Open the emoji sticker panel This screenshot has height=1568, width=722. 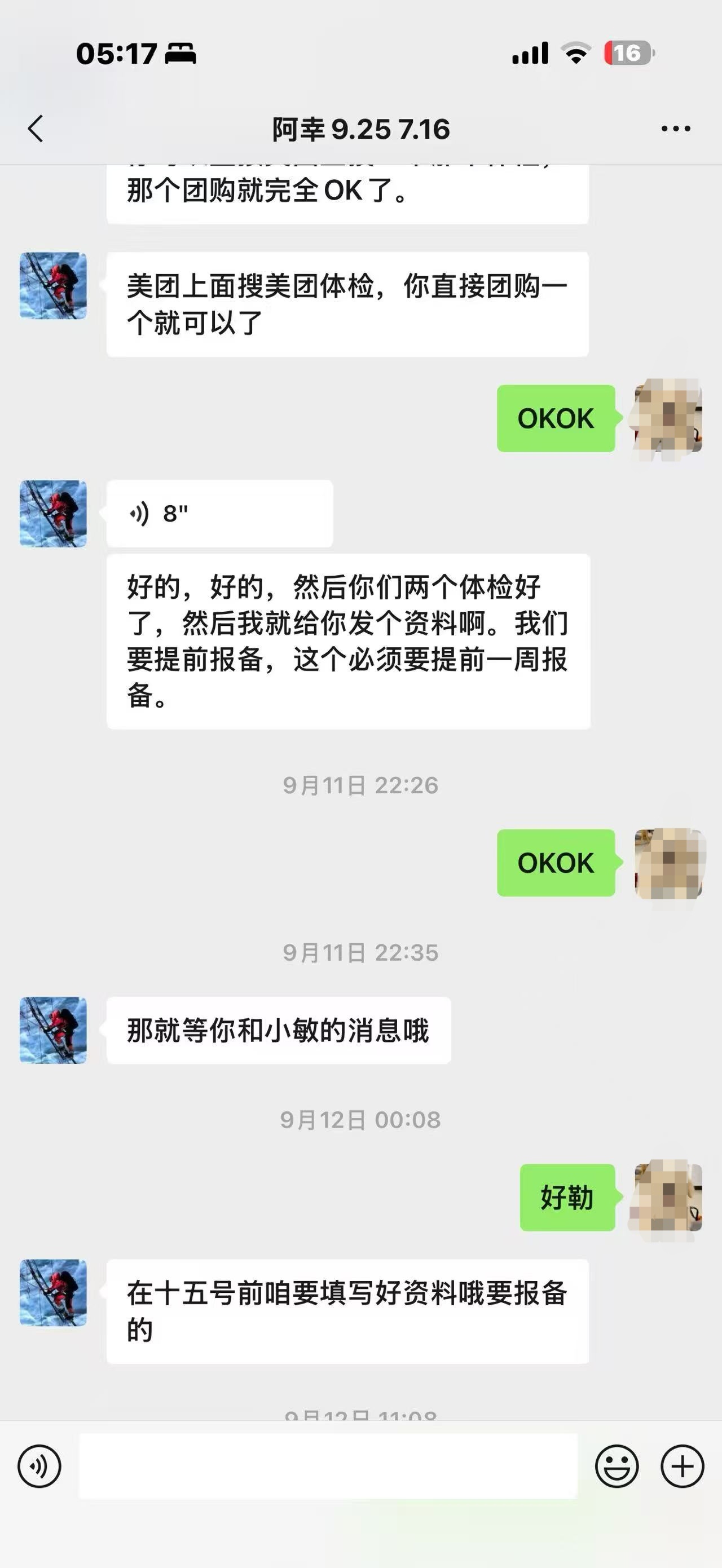tap(617, 1467)
